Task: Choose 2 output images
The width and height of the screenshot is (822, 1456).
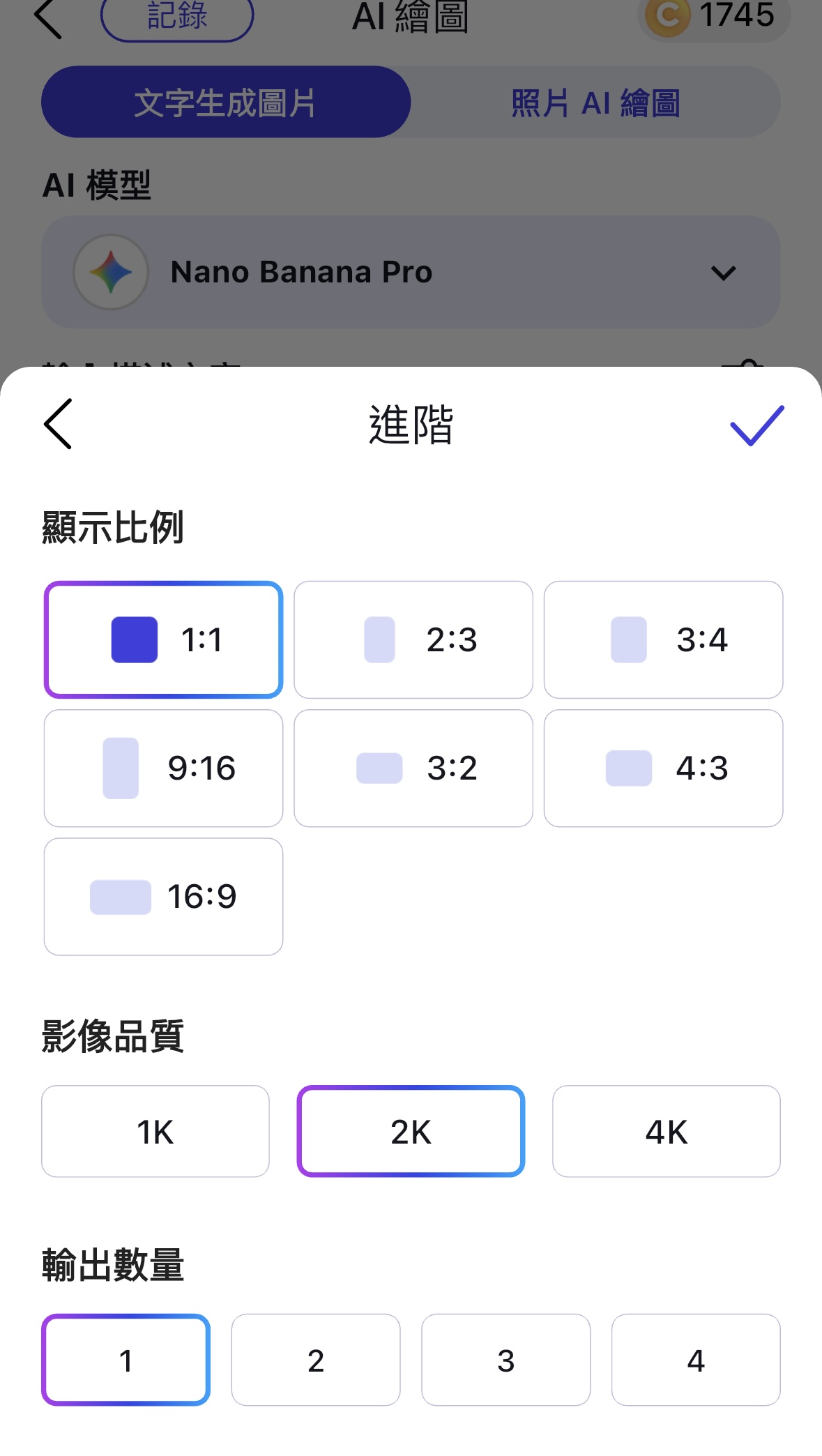Action: [316, 1360]
